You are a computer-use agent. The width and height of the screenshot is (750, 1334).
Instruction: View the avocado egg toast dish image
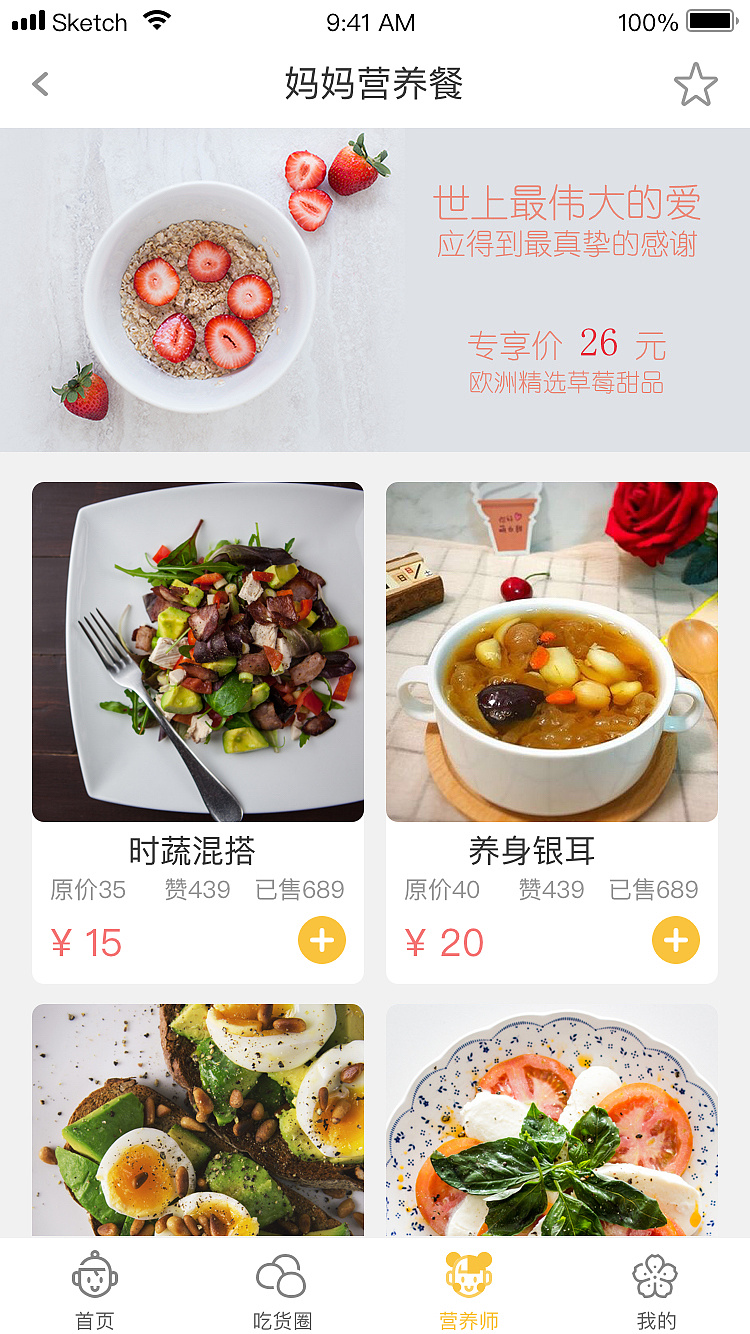click(197, 1120)
